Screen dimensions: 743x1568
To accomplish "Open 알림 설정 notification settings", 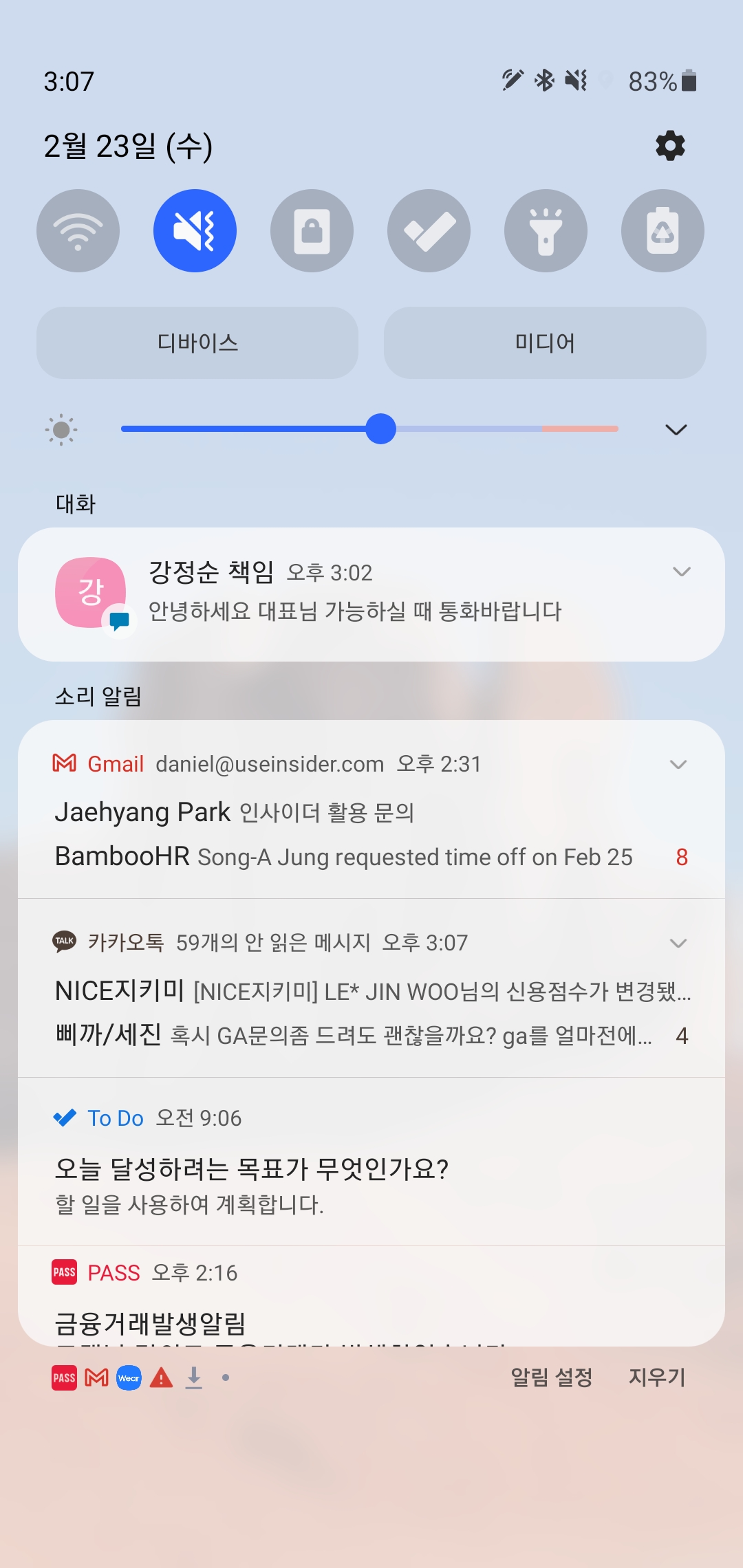I will click(x=551, y=1378).
